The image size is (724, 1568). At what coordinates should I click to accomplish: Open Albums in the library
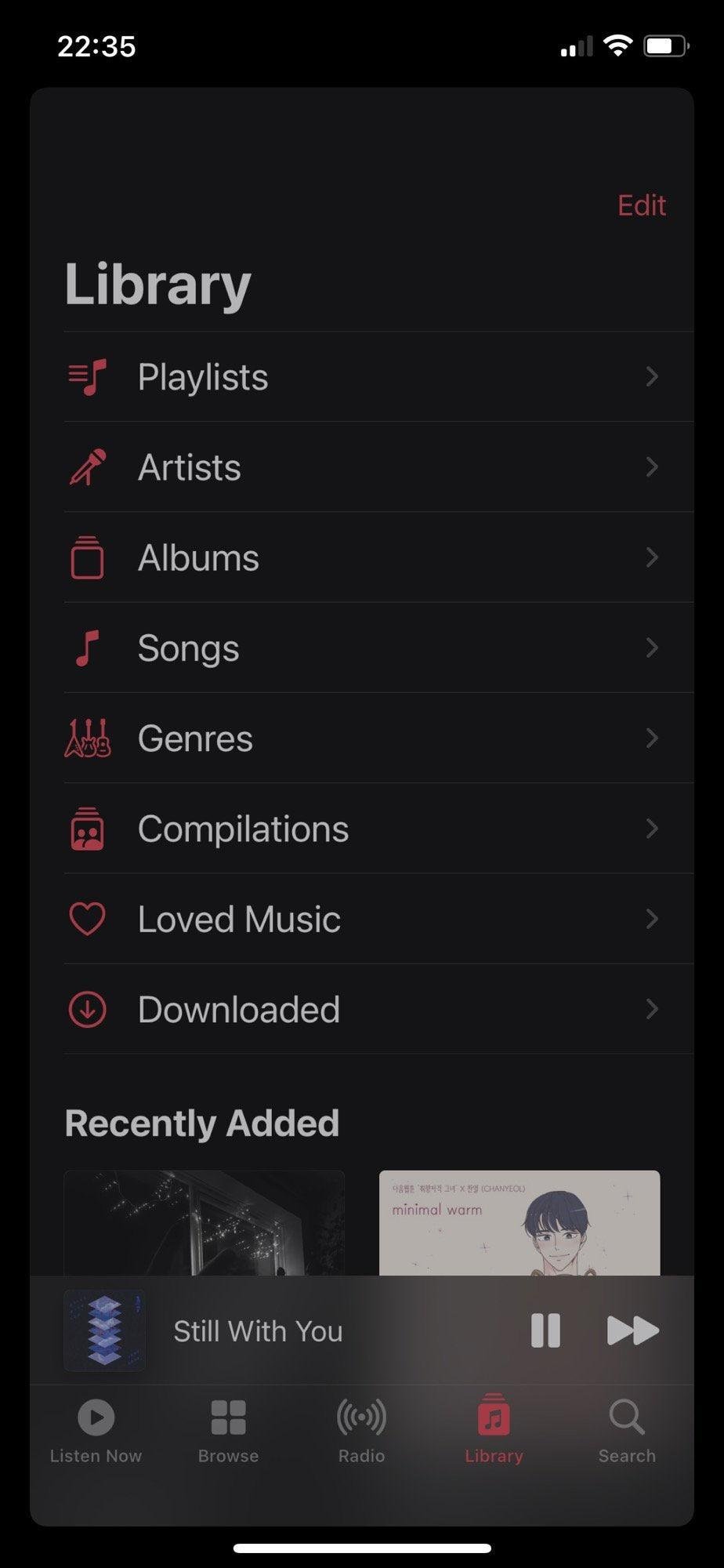click(360, 557)
